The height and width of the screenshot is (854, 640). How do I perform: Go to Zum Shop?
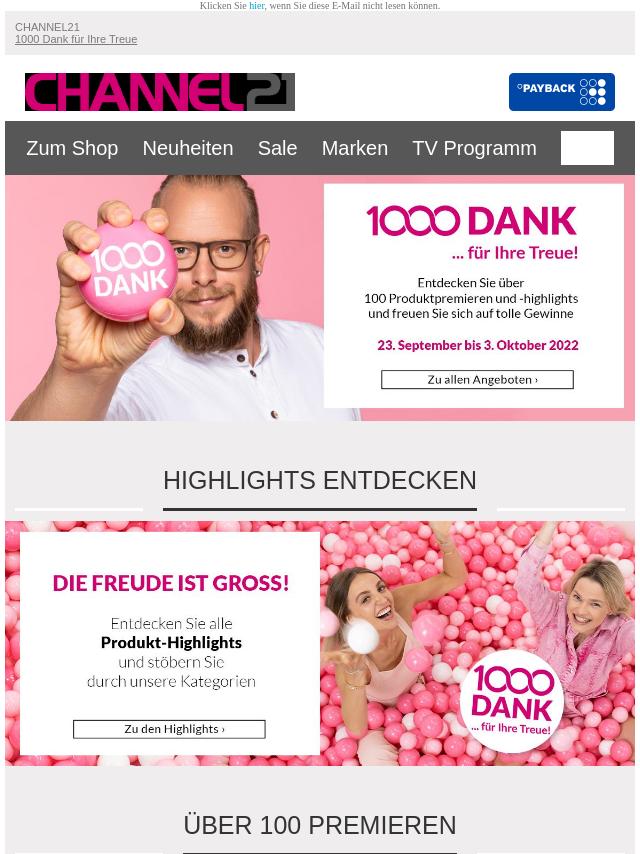(x=72, y=148)
